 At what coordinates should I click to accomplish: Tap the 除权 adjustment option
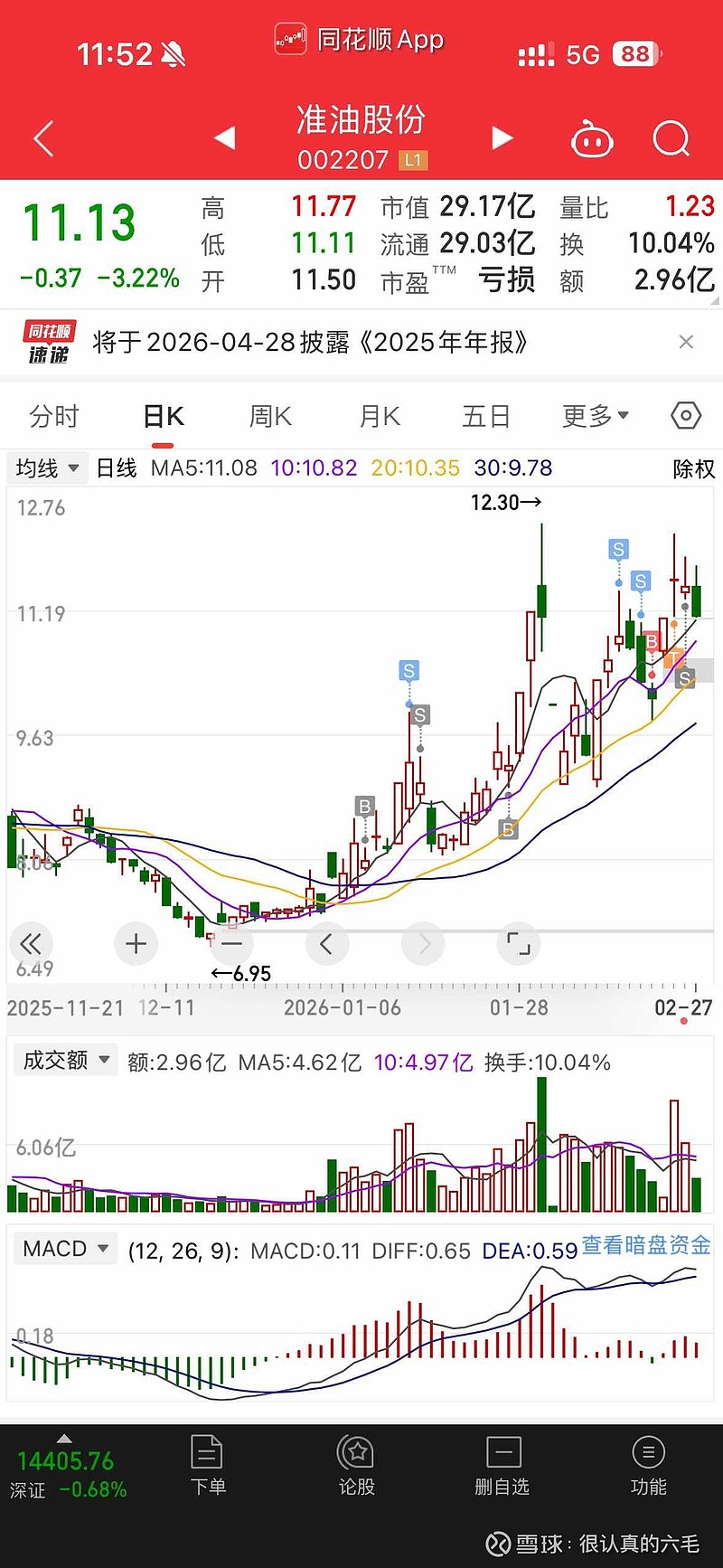point(693,468)
